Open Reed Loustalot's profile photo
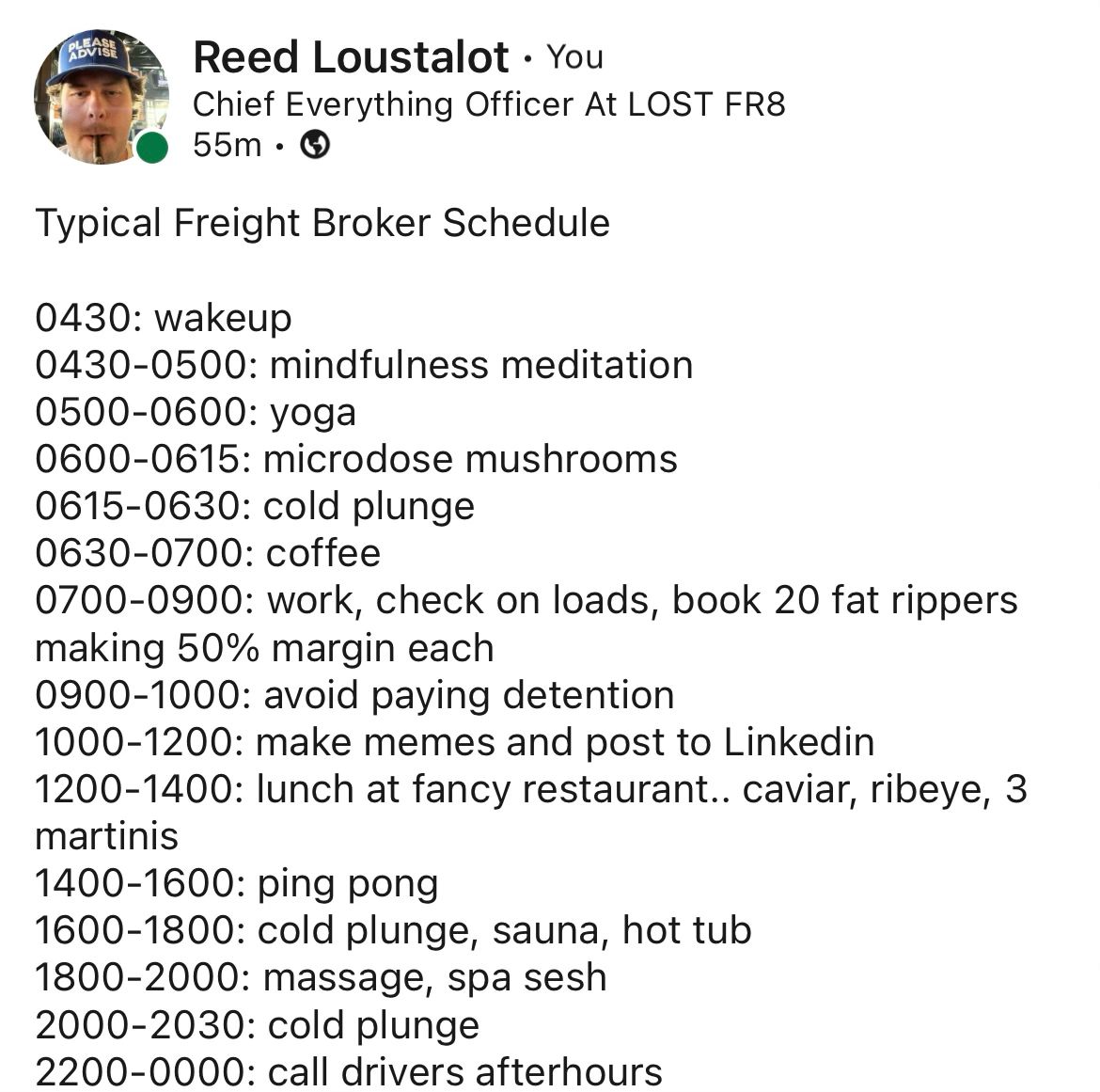This screenshot has width=1100, height=1092. coord(101,97)
